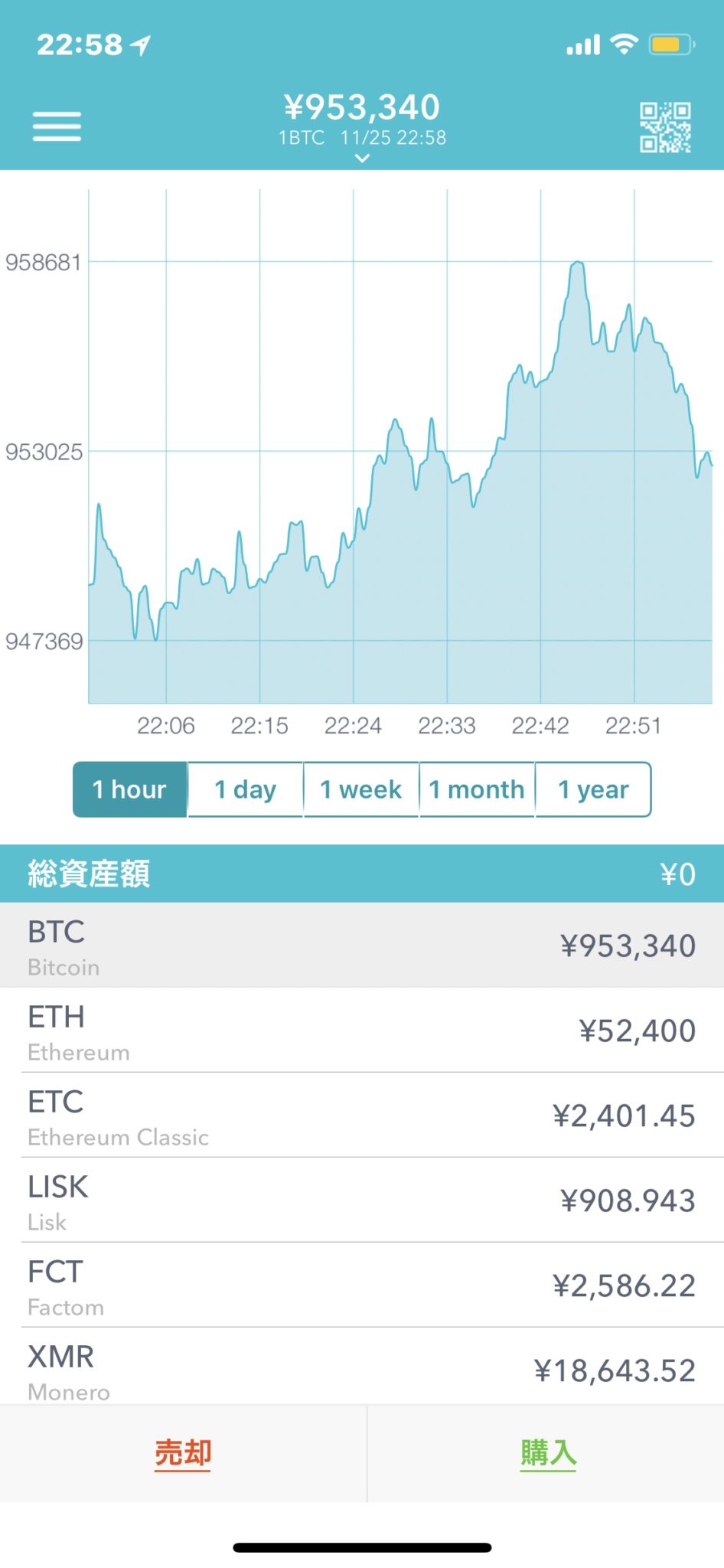Show the 1 year chart
The width and height of the screenshot is (724, 1568).
593,789
